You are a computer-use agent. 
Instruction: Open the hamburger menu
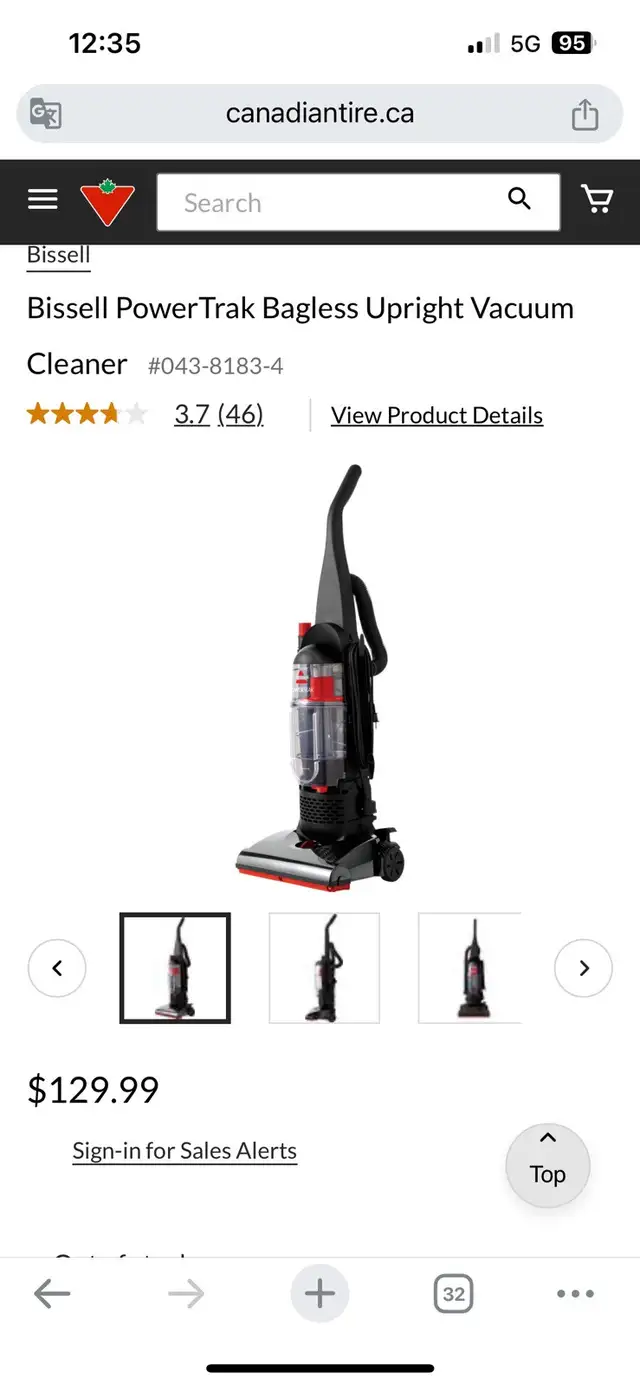[x=42, y=200]
